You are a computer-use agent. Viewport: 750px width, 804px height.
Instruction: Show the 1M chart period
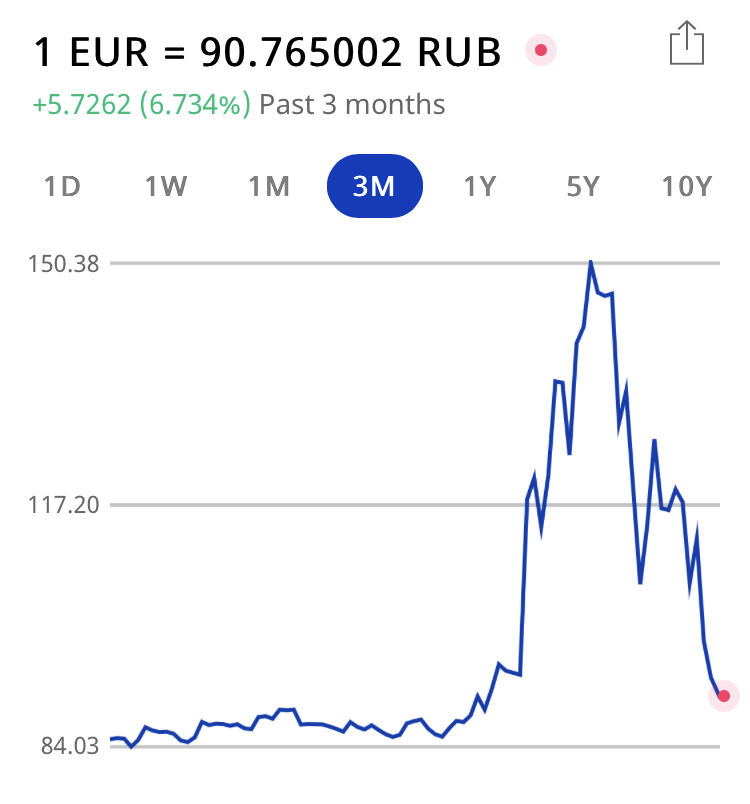[269, 186]
